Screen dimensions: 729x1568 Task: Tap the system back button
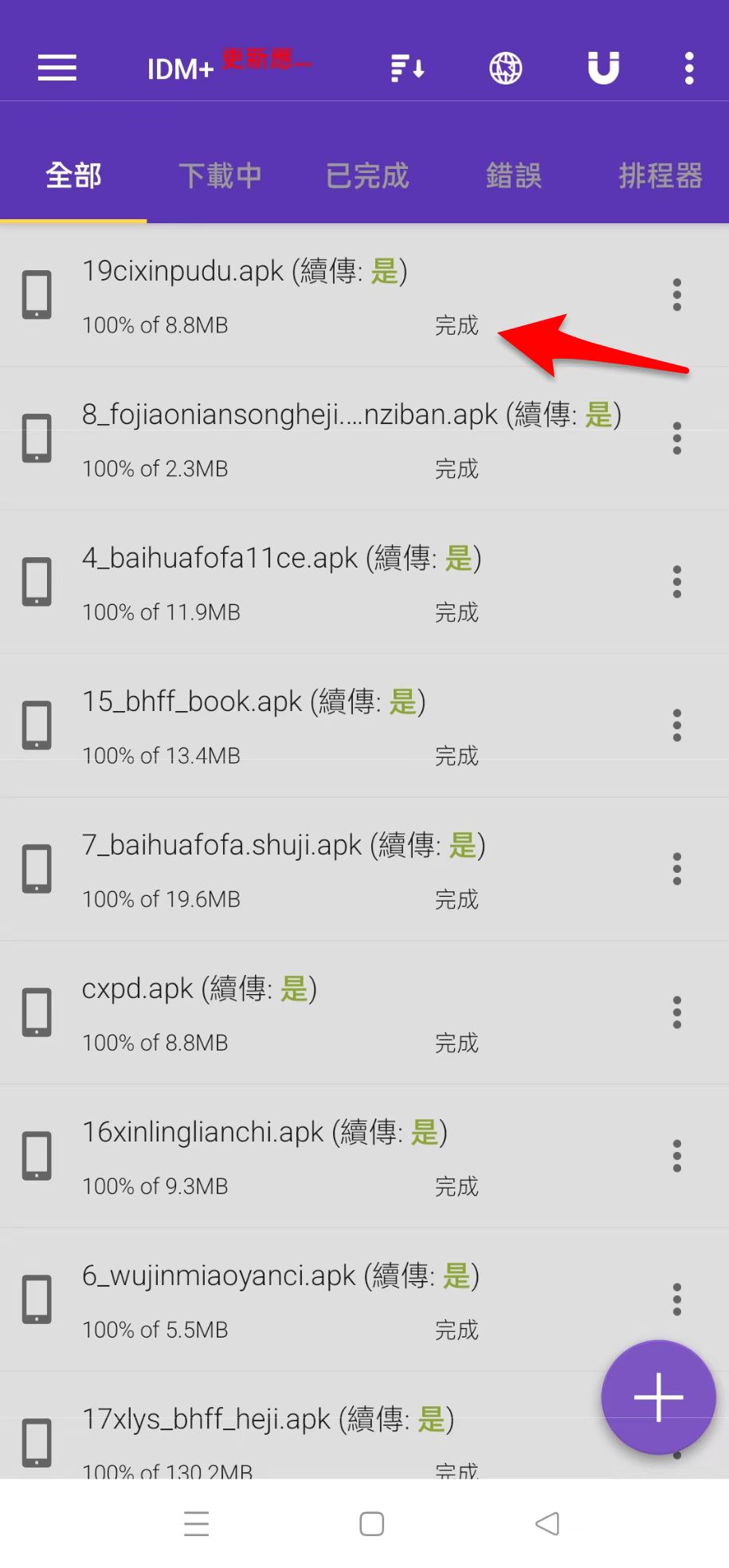pyautogui.click(x=547, y=1523)
